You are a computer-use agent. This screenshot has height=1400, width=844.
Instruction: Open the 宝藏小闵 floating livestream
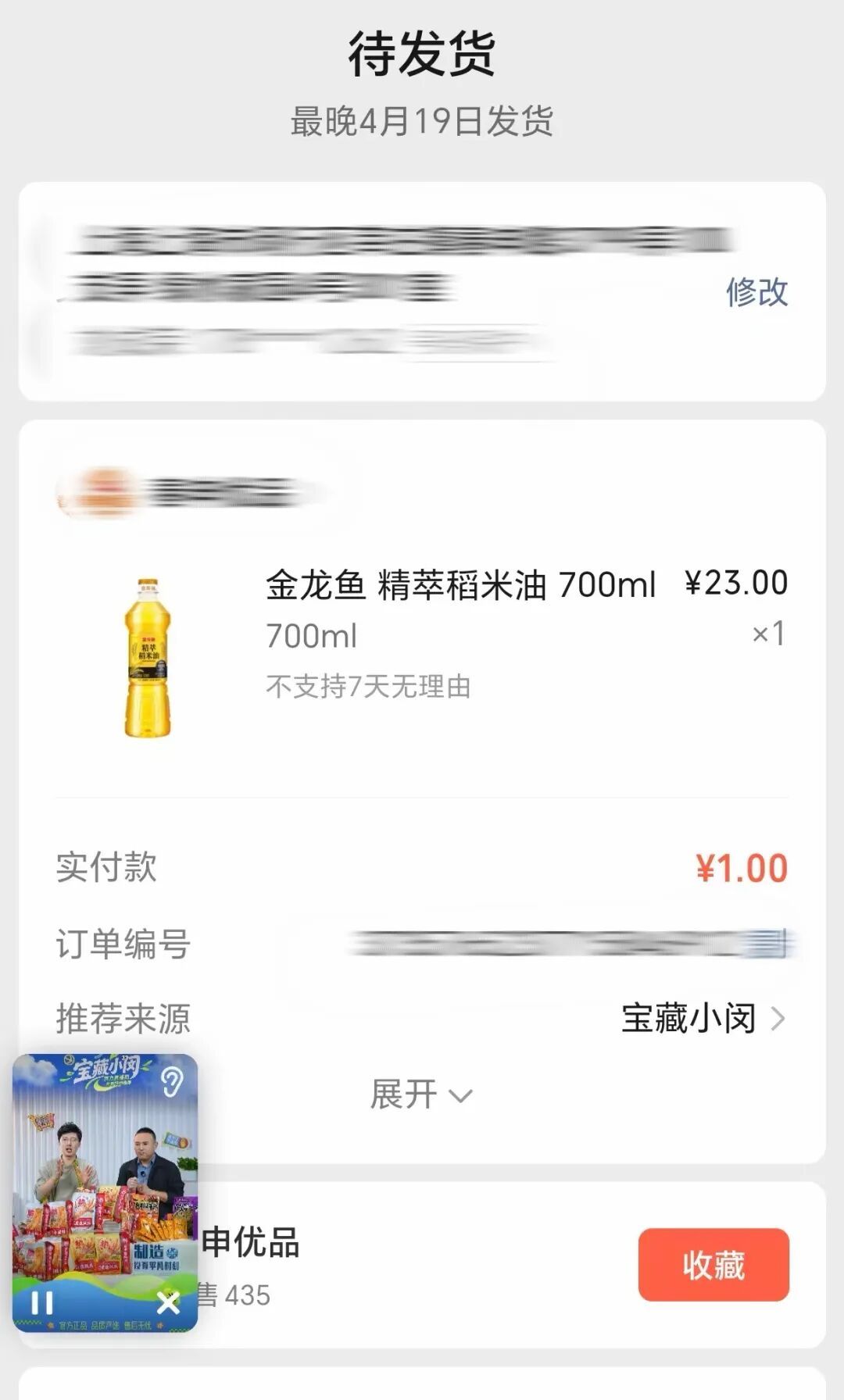point(105,1180)
